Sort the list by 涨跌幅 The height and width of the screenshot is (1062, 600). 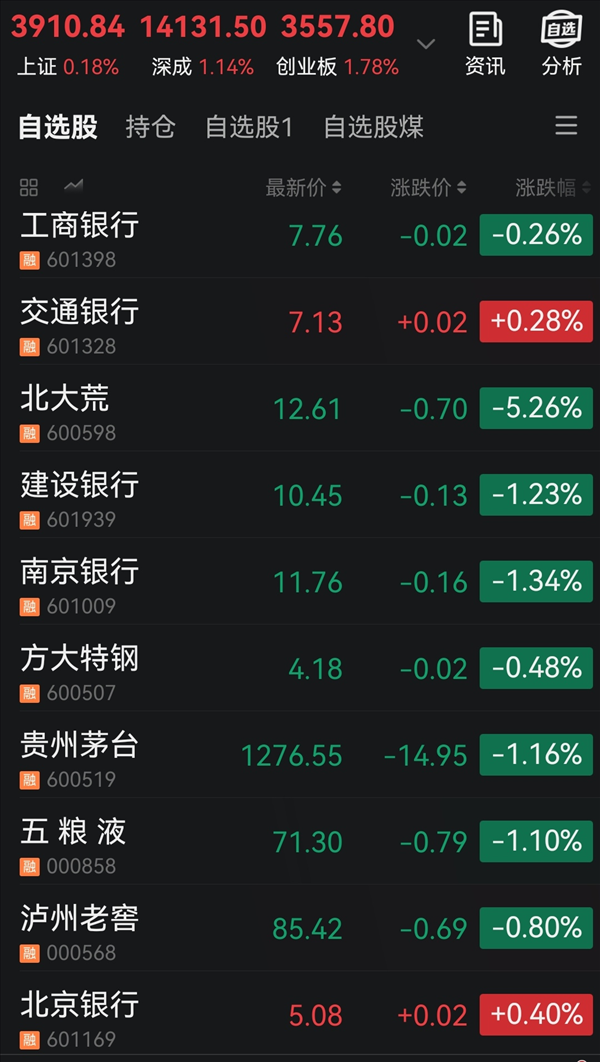point(554,188)
